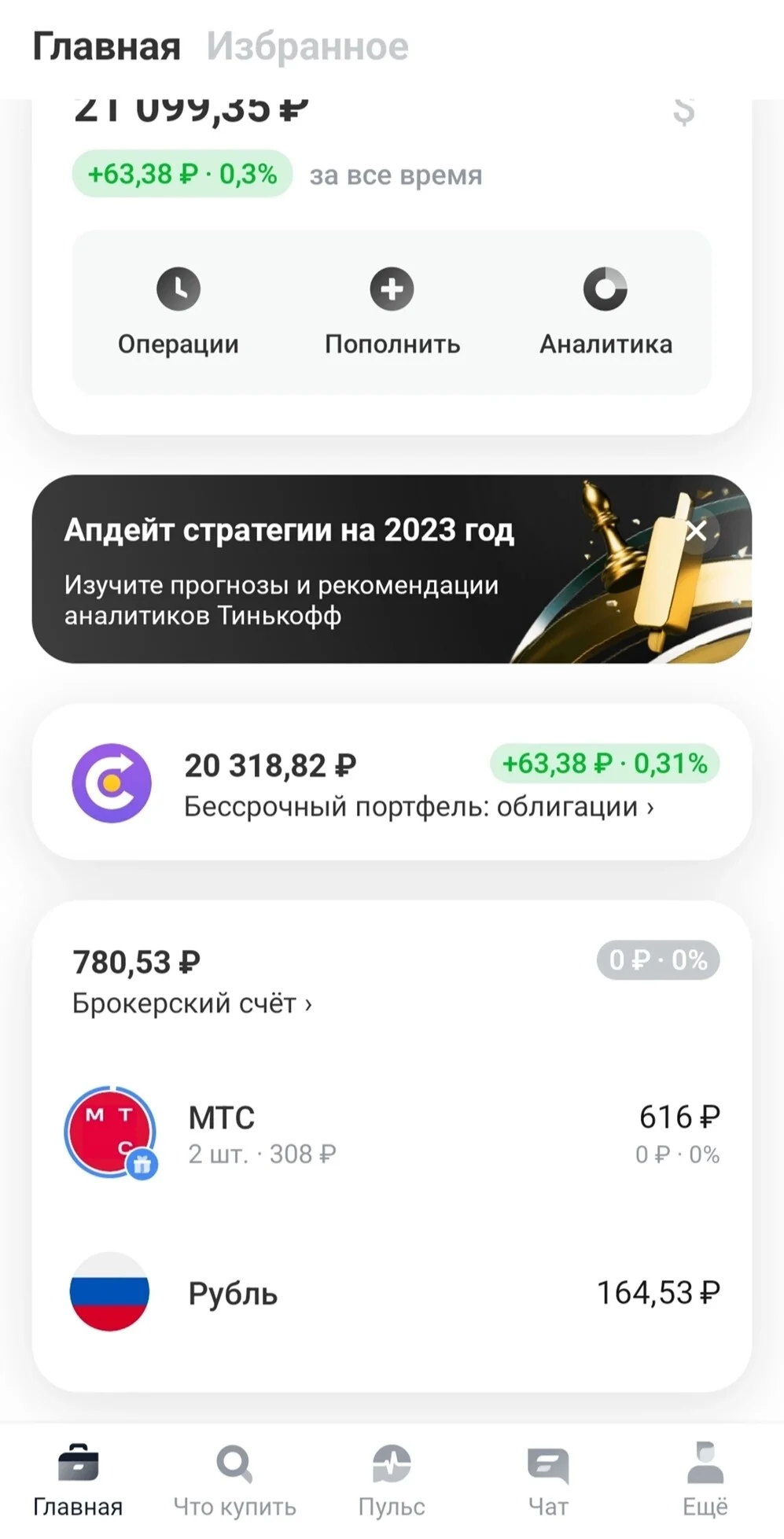Open the Ещё tab
The height and width of the screenshot is (1539, 784).
705,1479
